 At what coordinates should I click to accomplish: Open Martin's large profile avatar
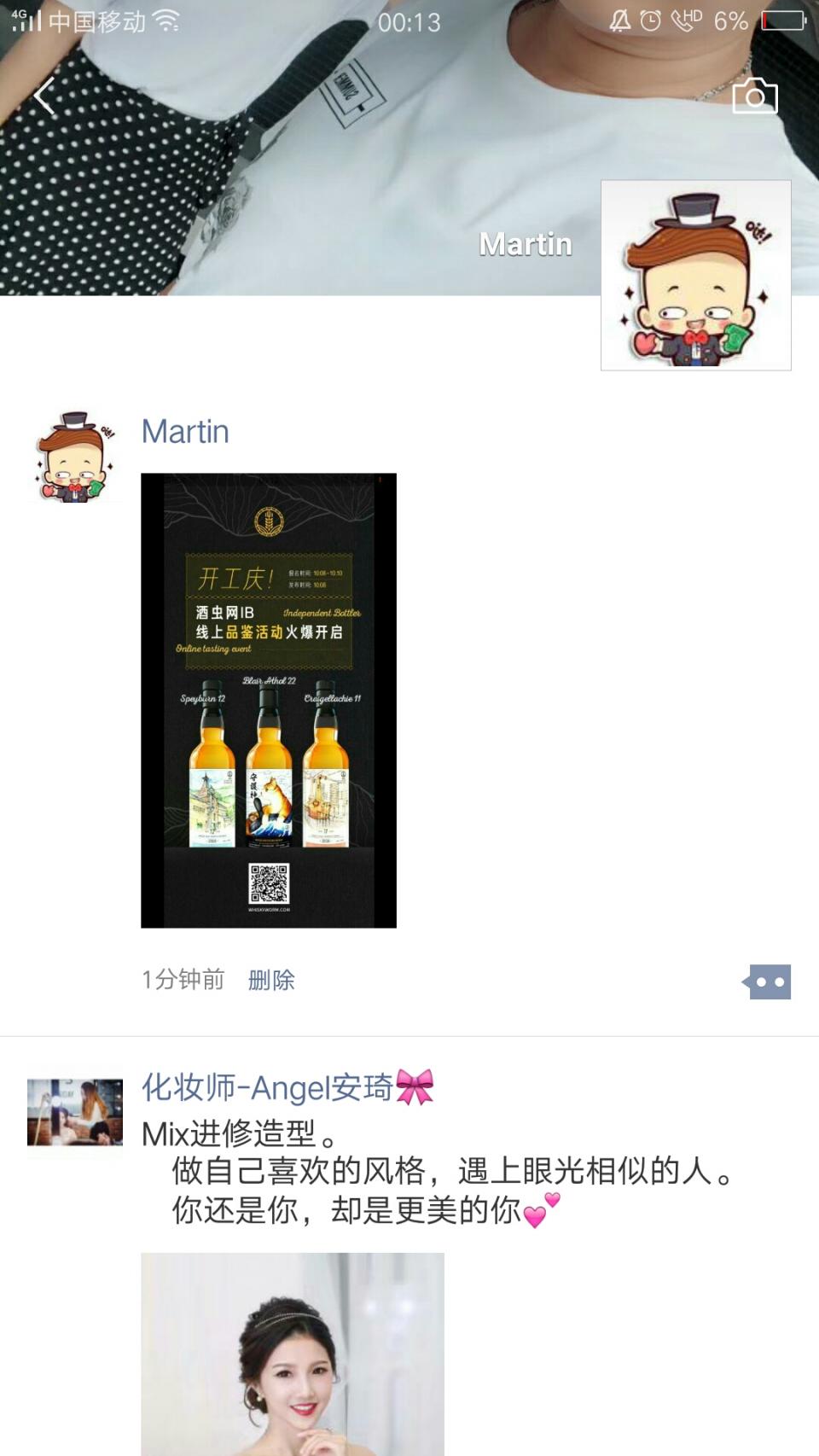(695, 276)
